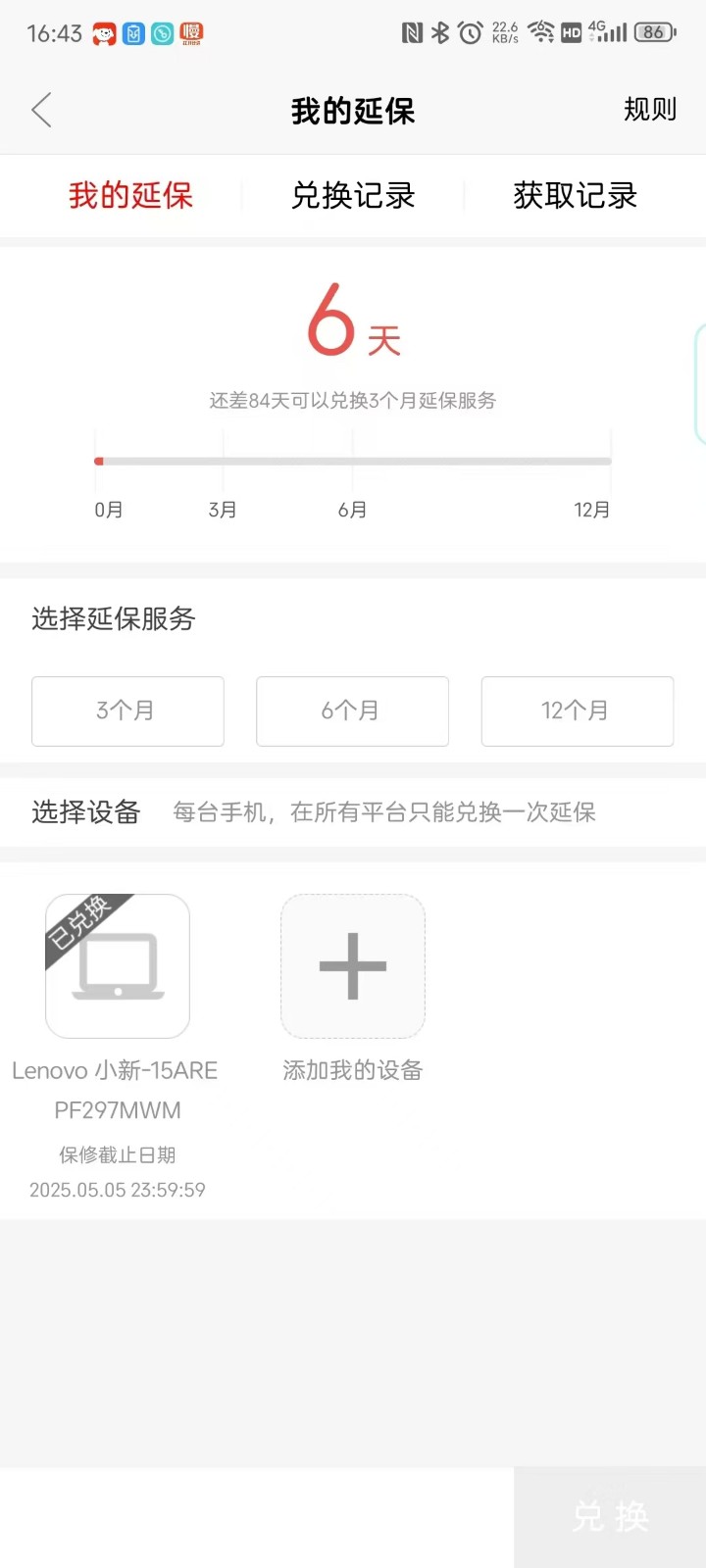
Task: Open the 规则 rules page
Action: 649,110
